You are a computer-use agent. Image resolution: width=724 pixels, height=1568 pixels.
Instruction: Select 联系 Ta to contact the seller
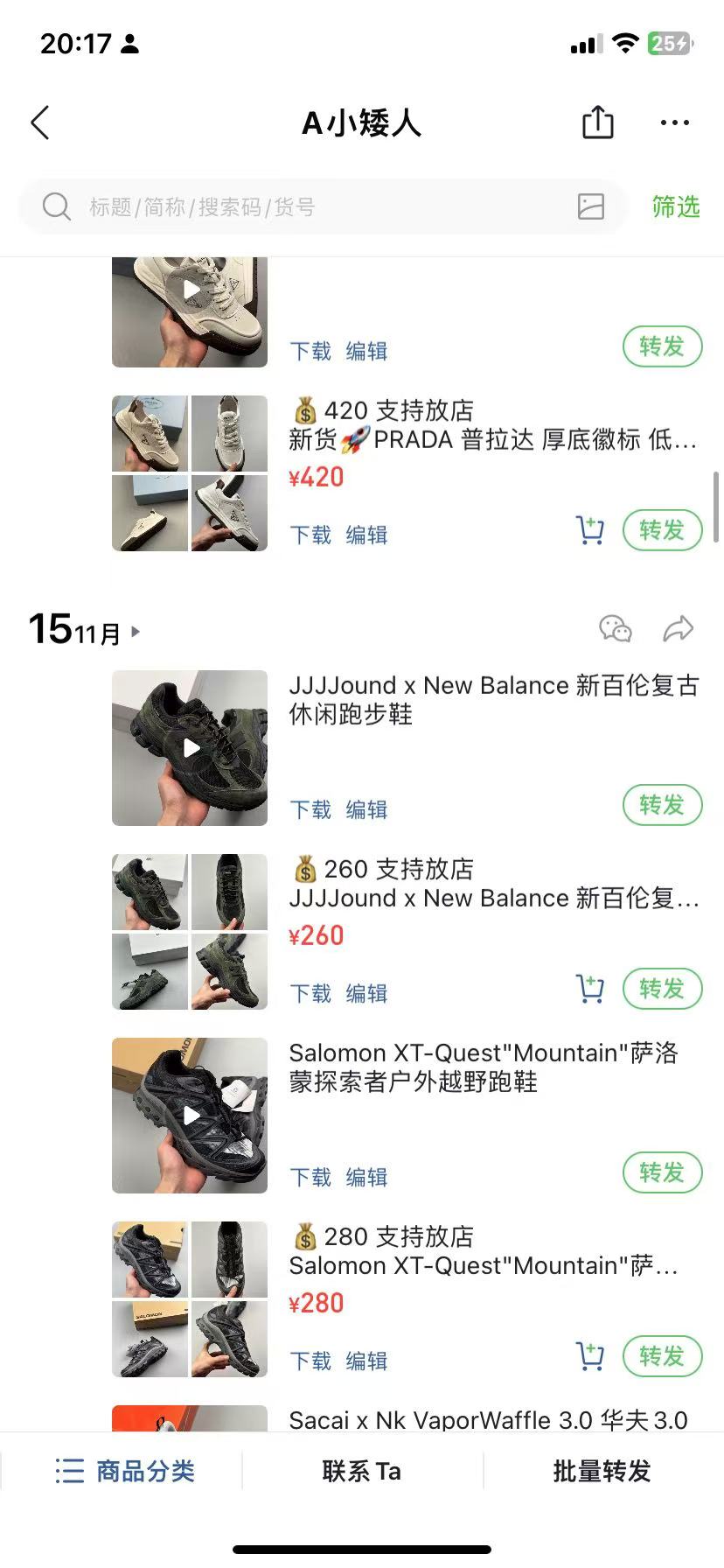point(362,1471)
